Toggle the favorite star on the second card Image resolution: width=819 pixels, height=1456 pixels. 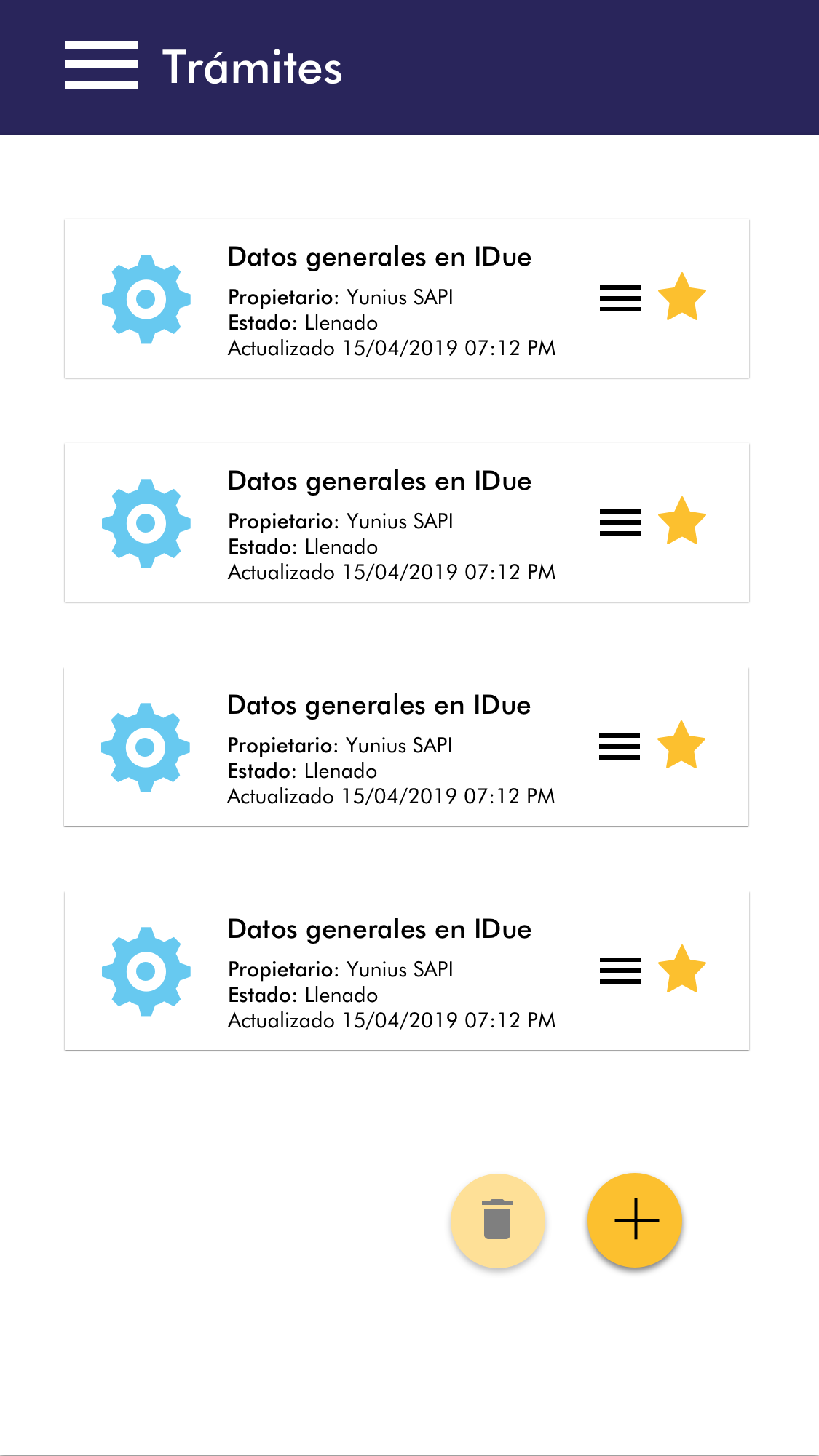tap(682, 522)
